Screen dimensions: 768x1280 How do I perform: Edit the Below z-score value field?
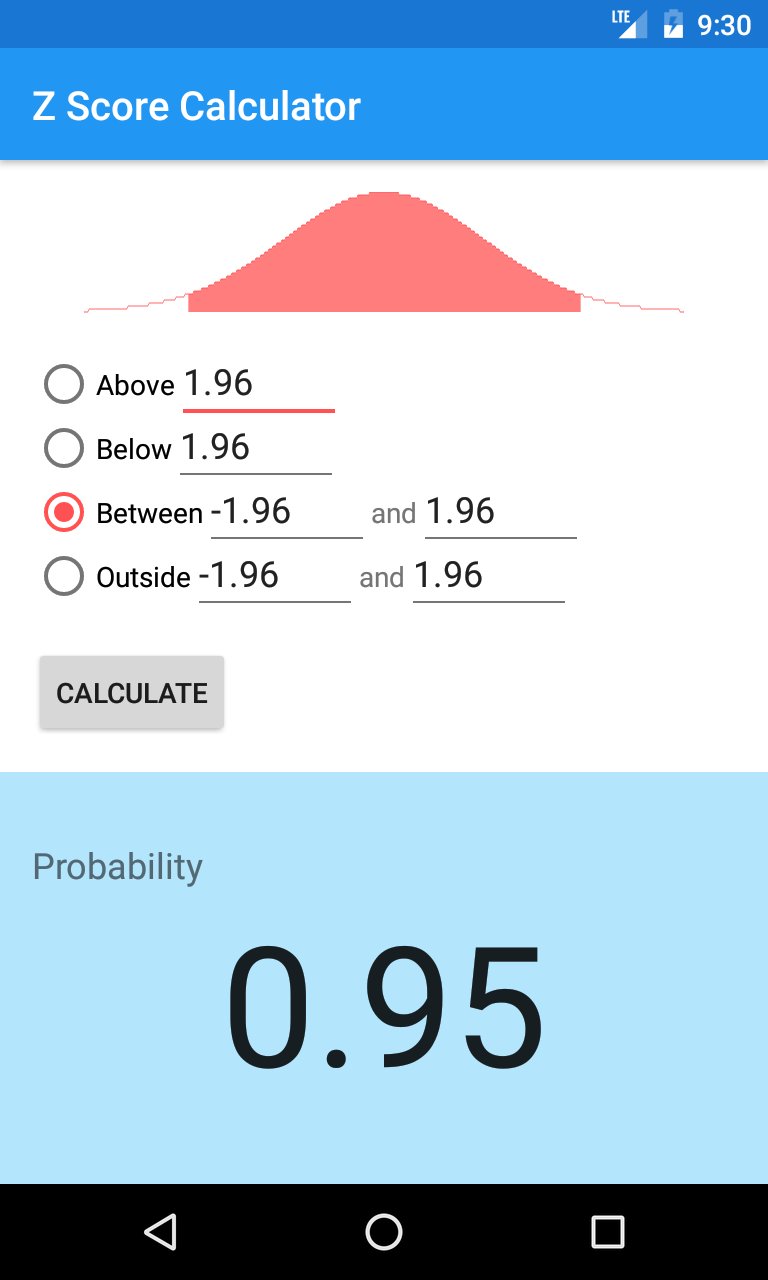(x=255, y=449)
